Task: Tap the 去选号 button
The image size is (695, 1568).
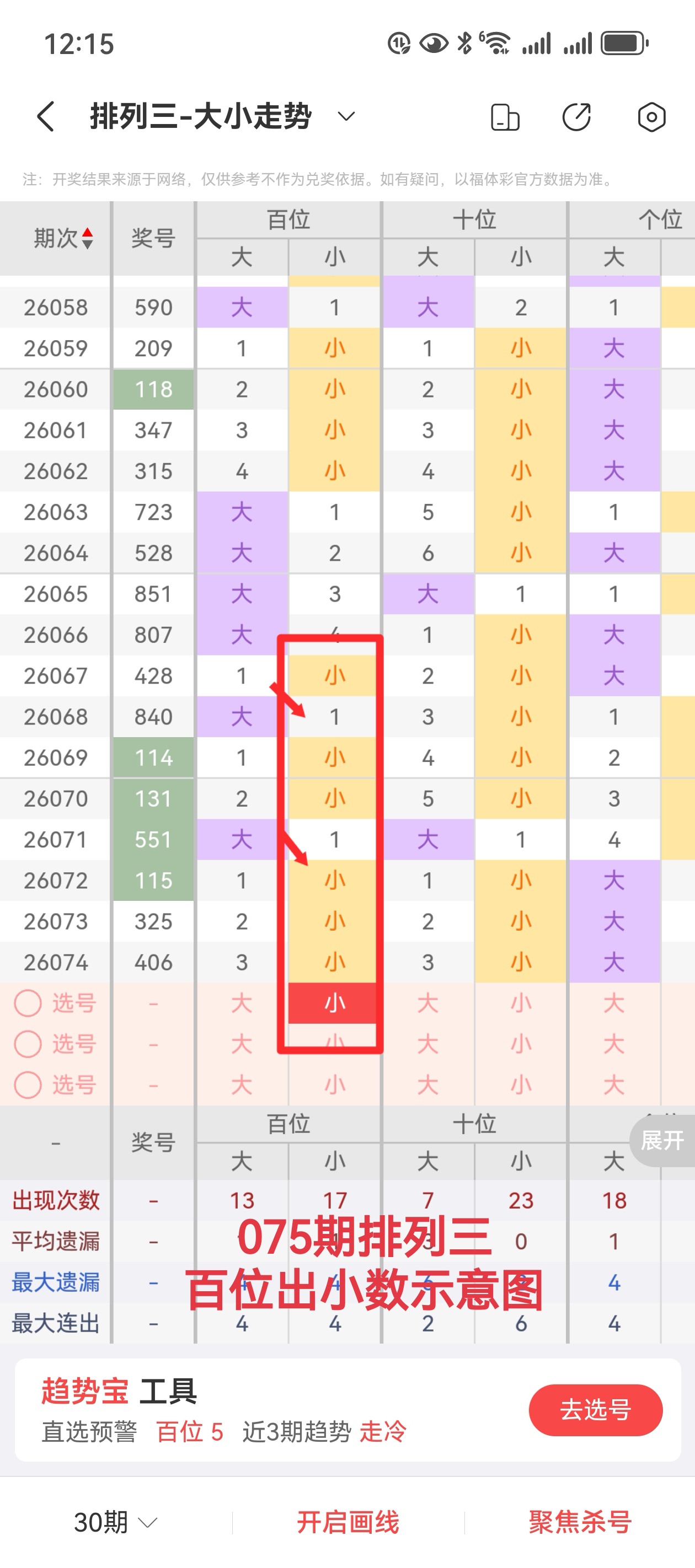Action: tap(595, 1410)
